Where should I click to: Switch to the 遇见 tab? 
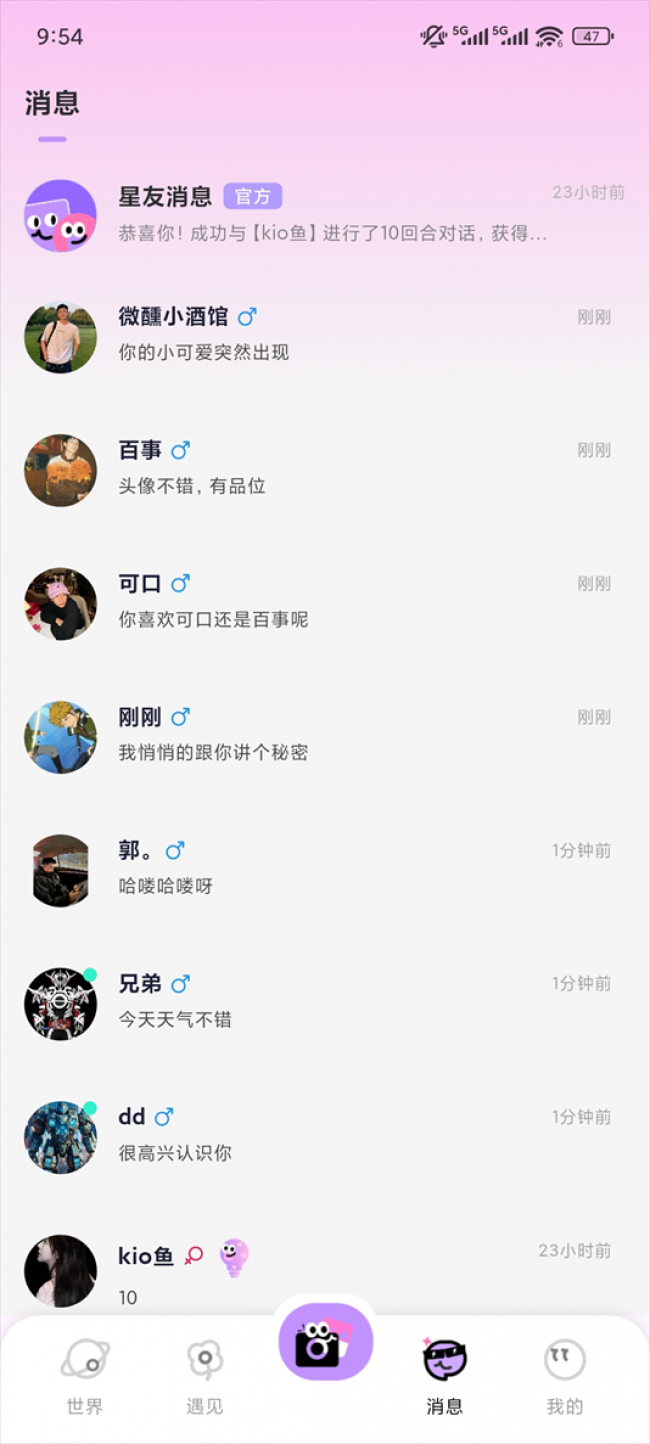[205, 1377]
